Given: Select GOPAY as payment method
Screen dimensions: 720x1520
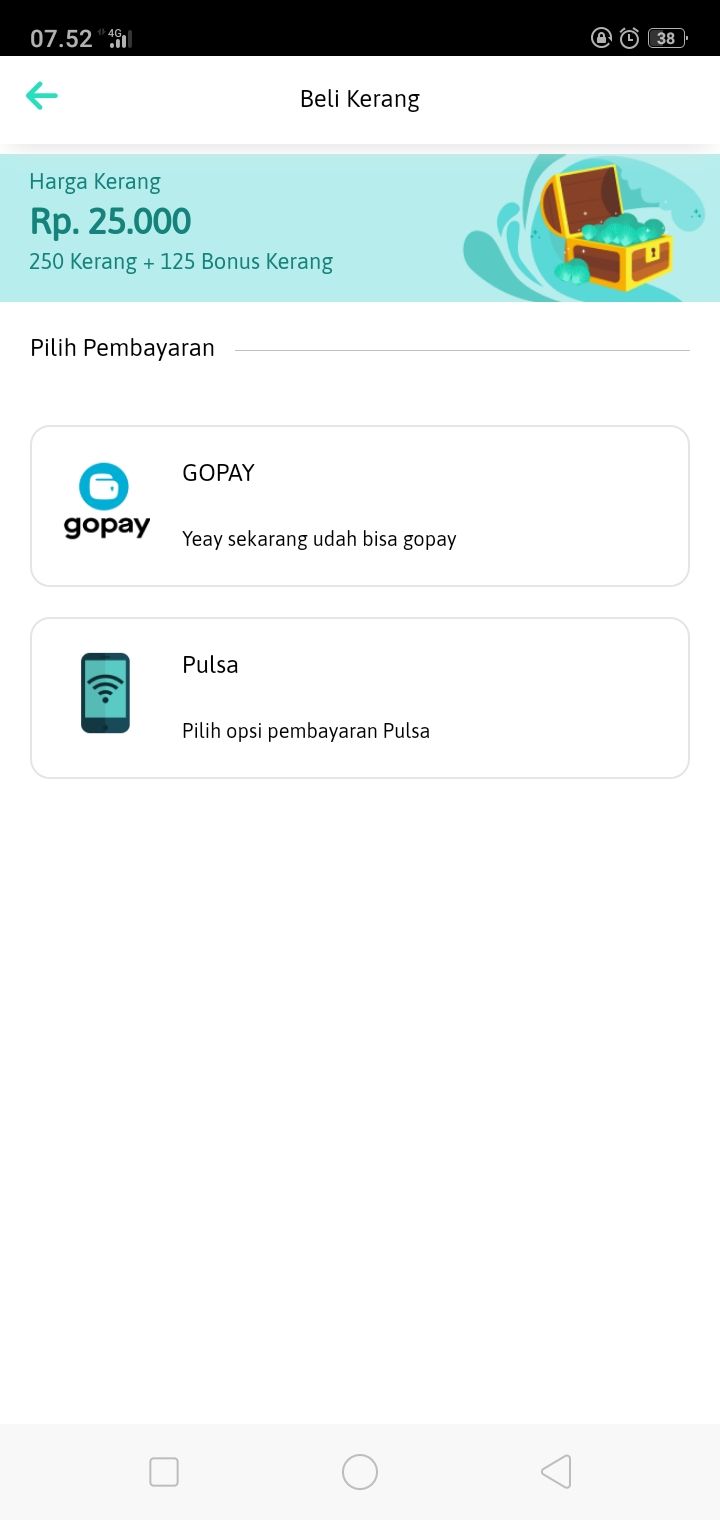Looking at the screenshot, I should (360, 506).
